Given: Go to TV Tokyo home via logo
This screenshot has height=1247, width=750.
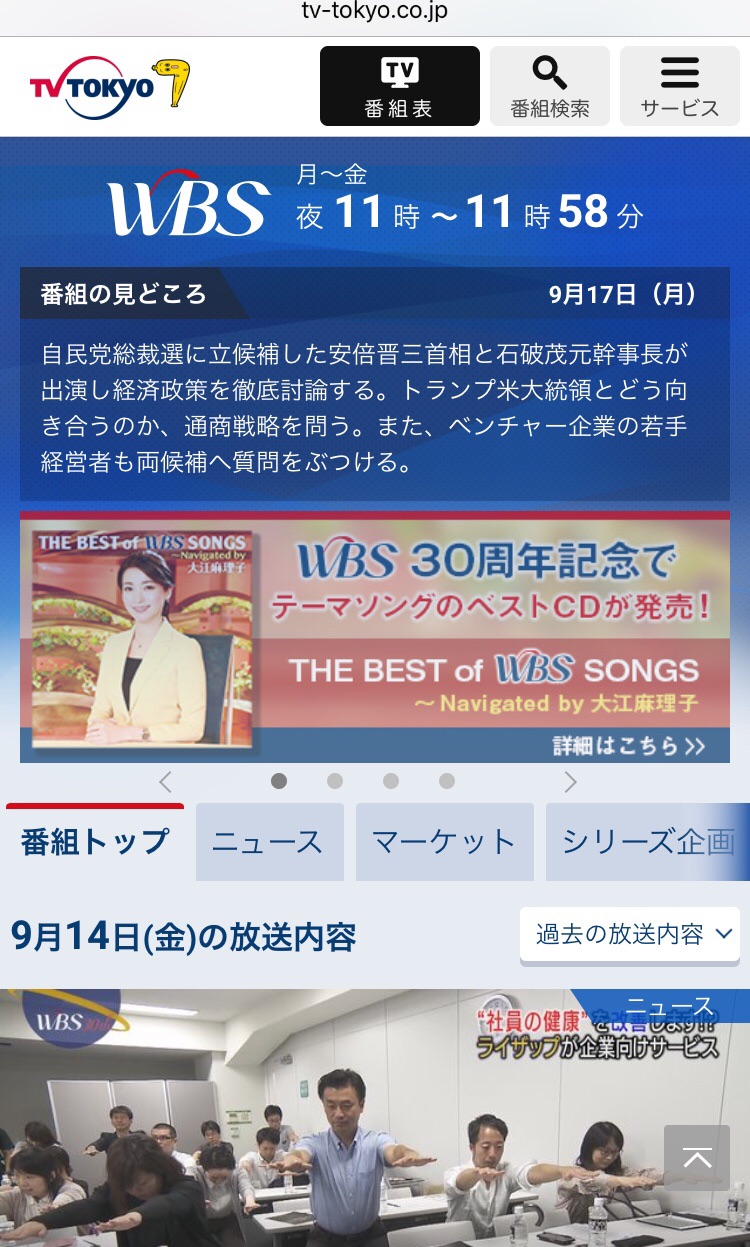Looking at the screenshot, I should coord(109,84).
